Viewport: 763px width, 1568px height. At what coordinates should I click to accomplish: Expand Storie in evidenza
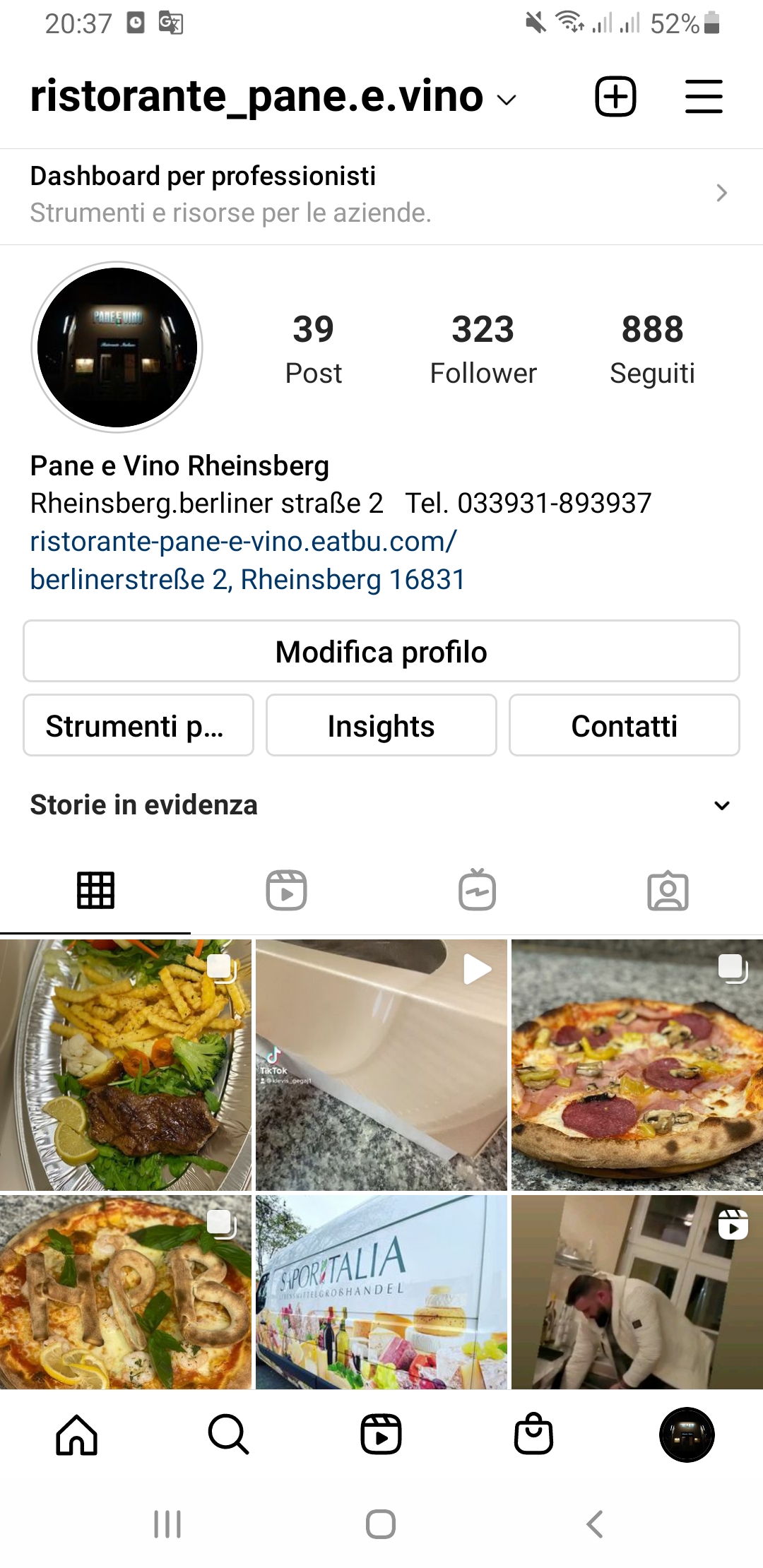pyautogui.click(x=721, y=805)
